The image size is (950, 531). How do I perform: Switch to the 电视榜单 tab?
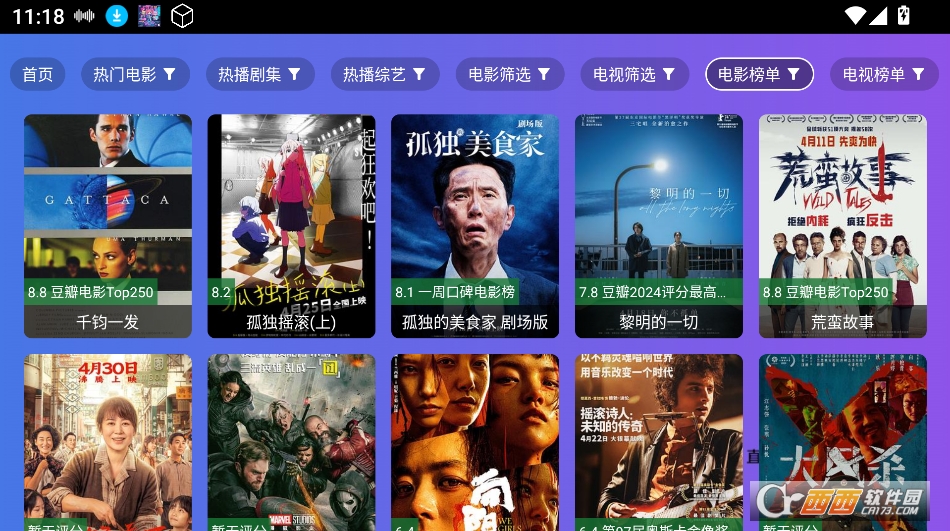tap(884, 74)
